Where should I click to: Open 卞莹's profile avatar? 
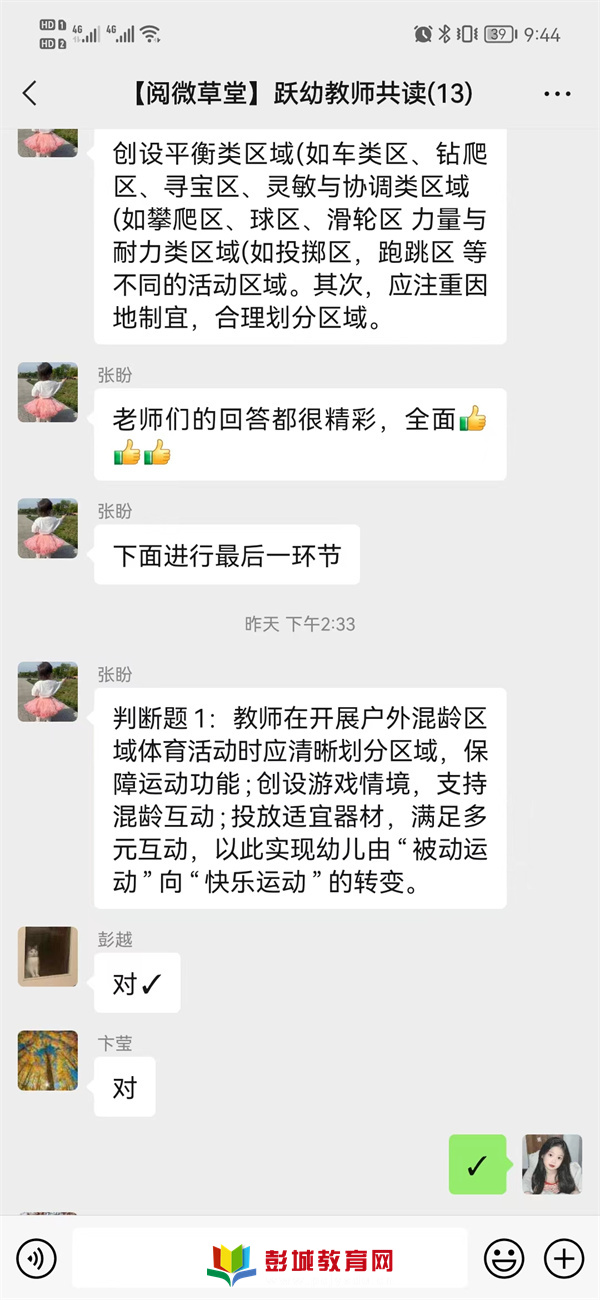(x=48, y=1060)
